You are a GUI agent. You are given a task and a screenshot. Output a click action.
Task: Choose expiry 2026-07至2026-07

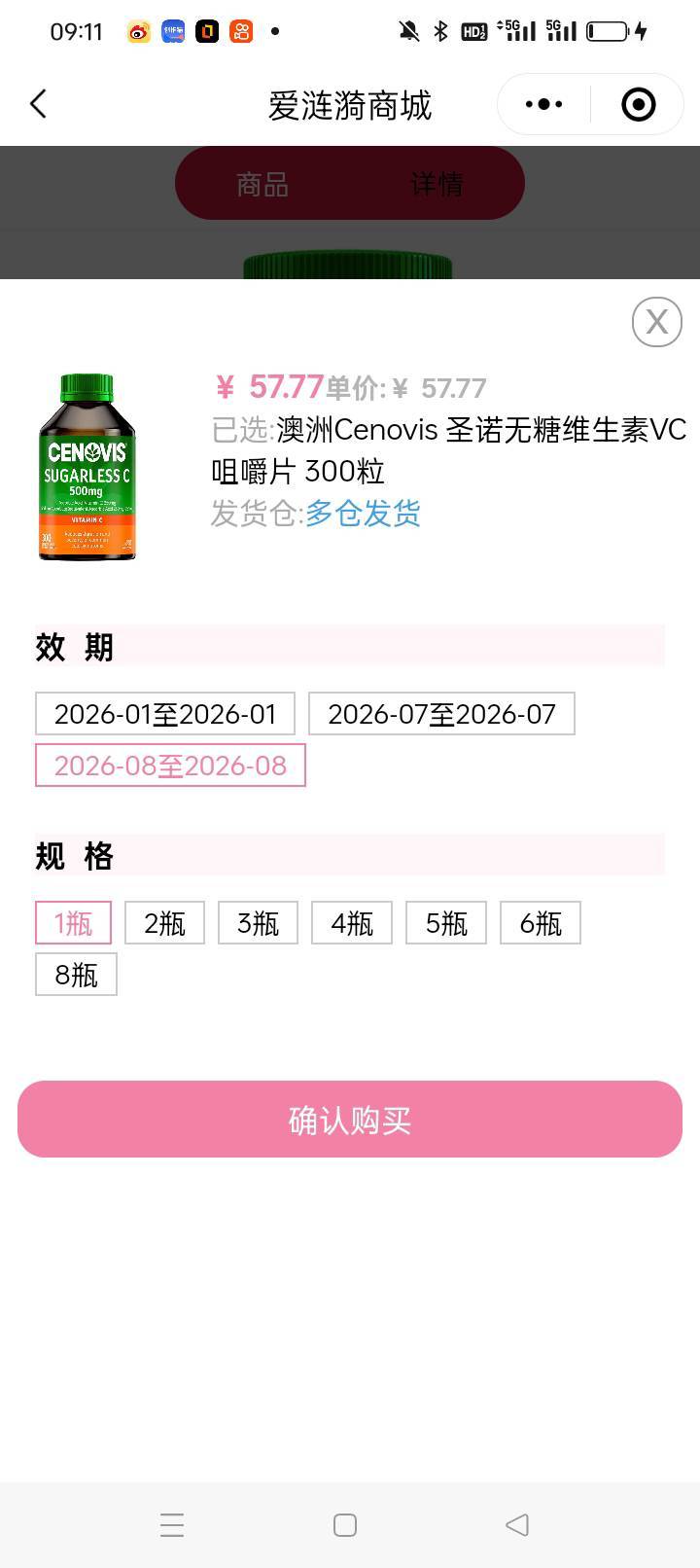coord(441,714)
